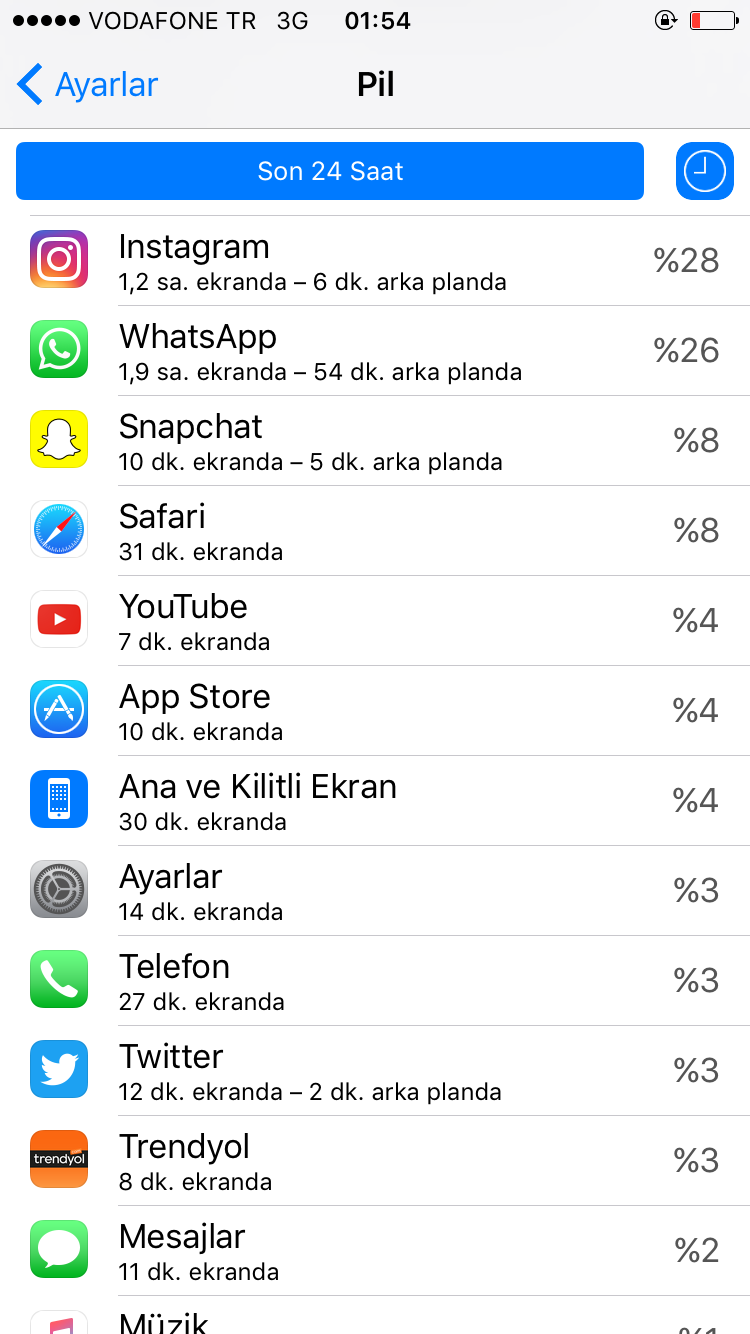Toggle the clock usage-detail icon

tap(705, 171)
